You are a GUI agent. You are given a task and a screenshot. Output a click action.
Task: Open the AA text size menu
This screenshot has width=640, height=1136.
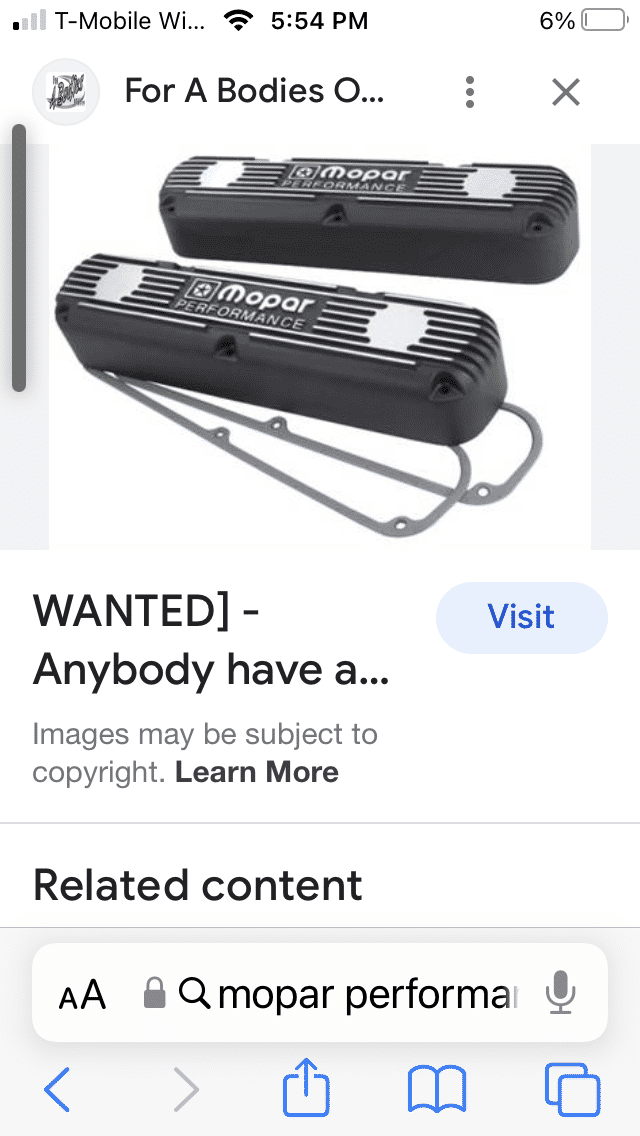(82, 994)
